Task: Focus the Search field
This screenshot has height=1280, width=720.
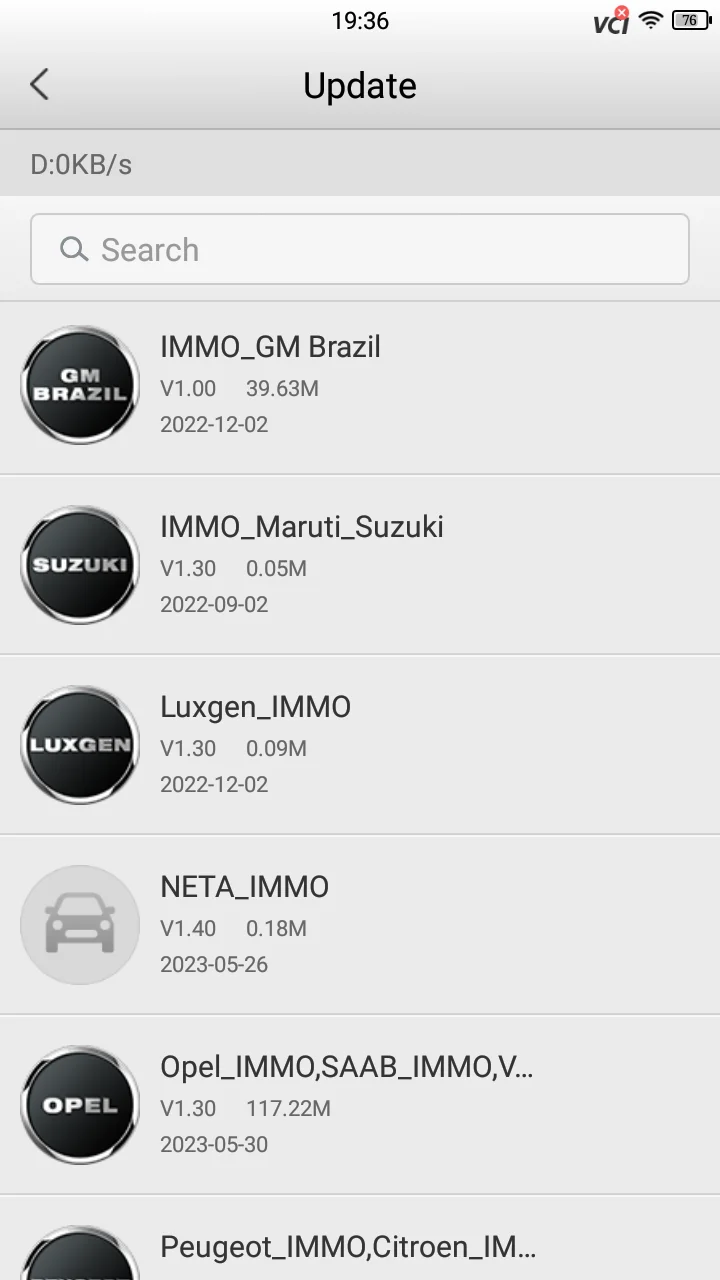Action: click(x=360, y=249)
